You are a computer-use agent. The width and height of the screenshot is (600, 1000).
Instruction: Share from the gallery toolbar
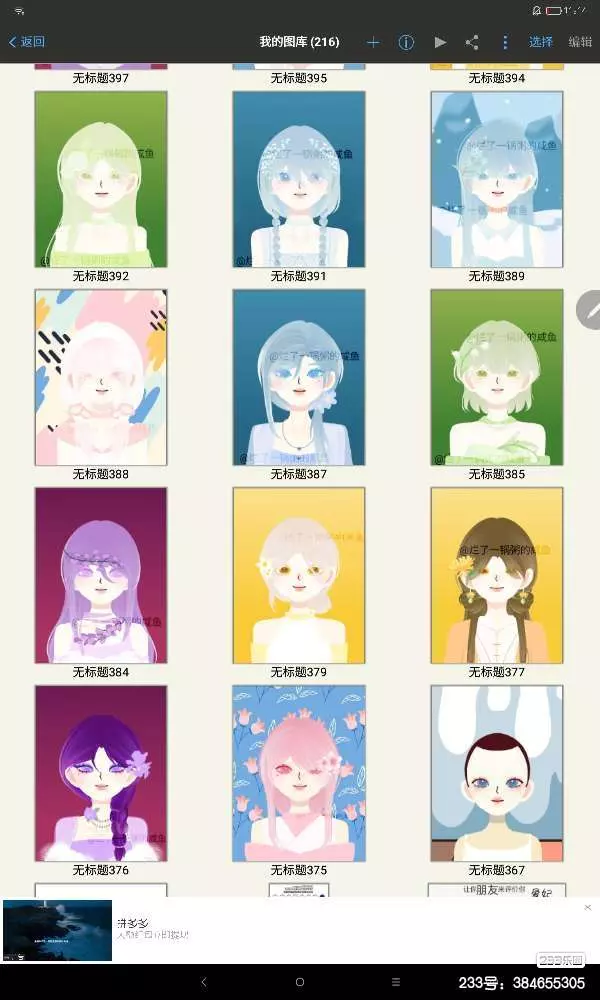click(x=472, y=43)
